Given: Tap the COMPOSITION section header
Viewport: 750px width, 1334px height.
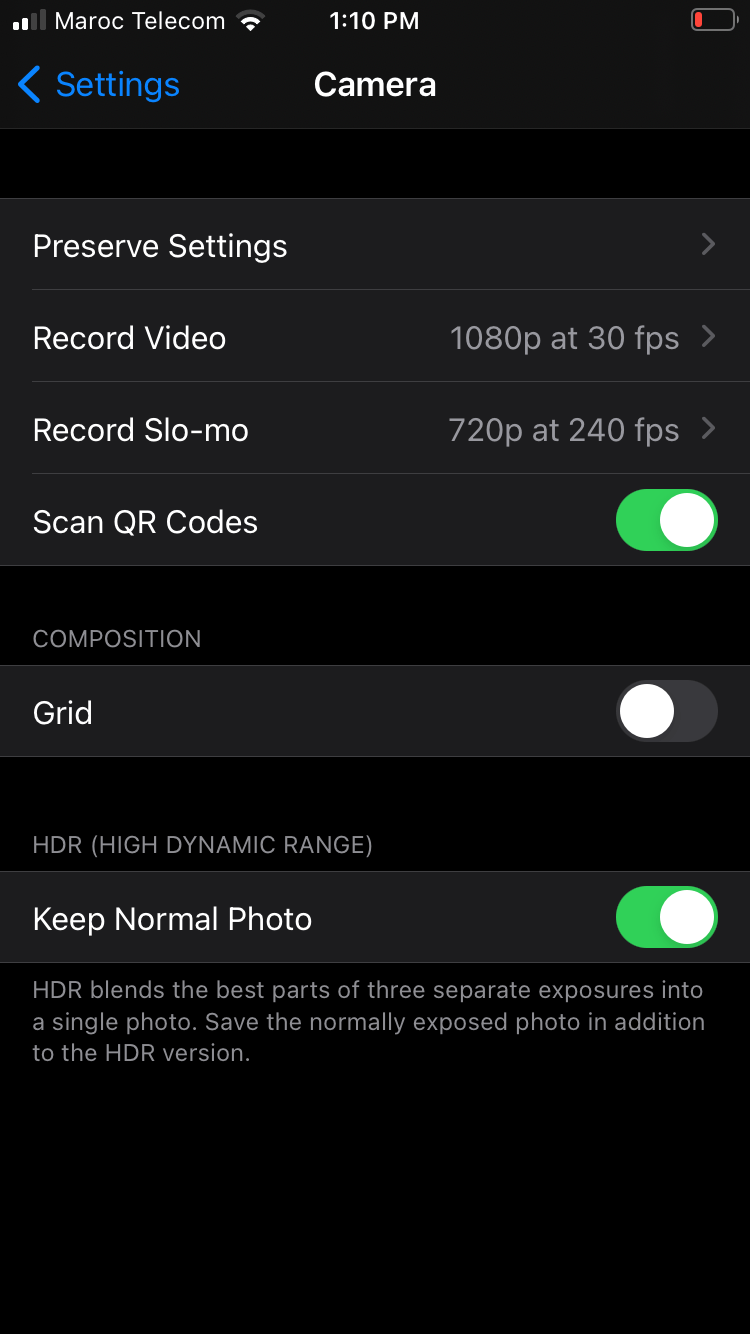Looking at the screenshot, I should pyautogui.click(x=116, y=638).
